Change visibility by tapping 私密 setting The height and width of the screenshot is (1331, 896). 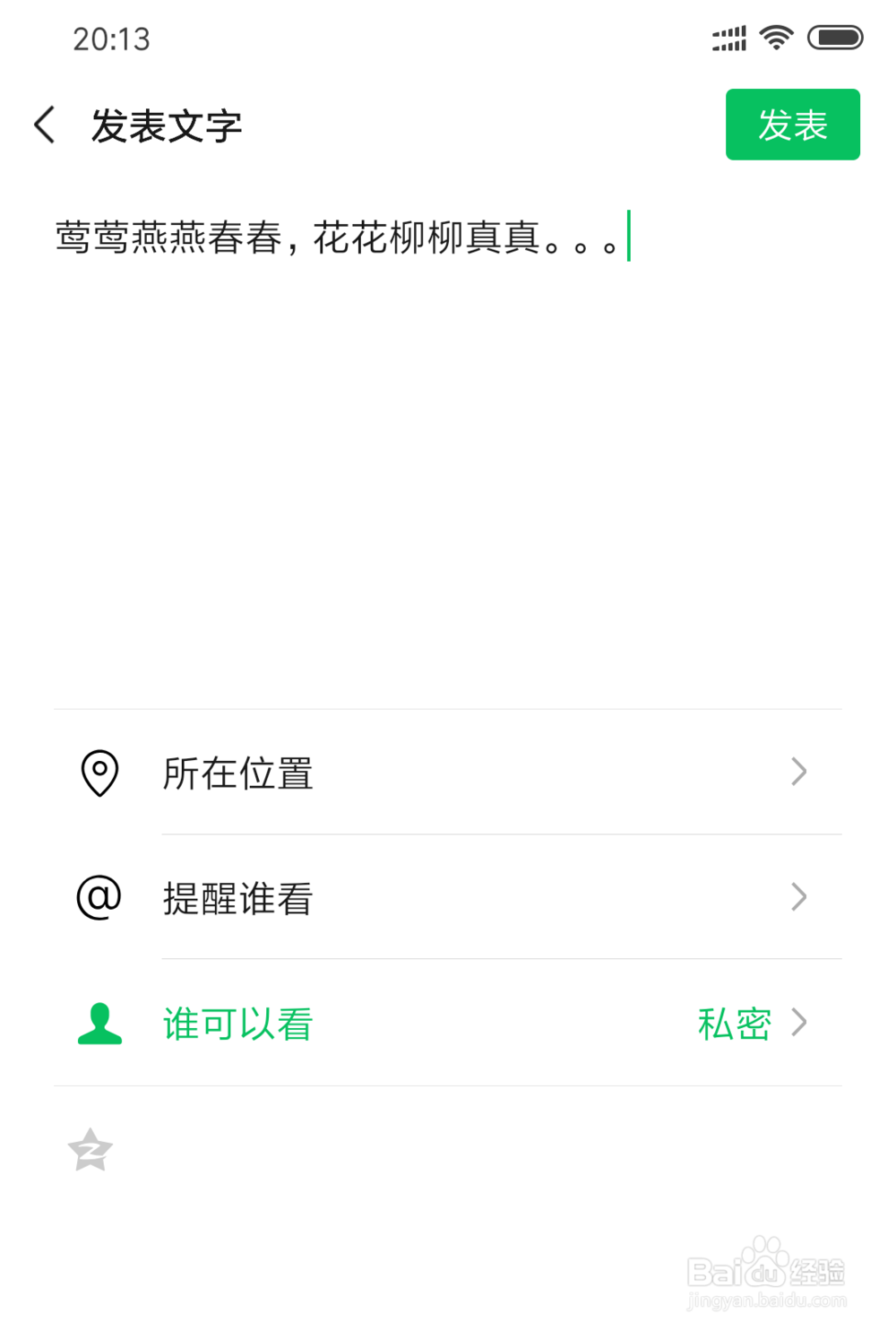734,1022
